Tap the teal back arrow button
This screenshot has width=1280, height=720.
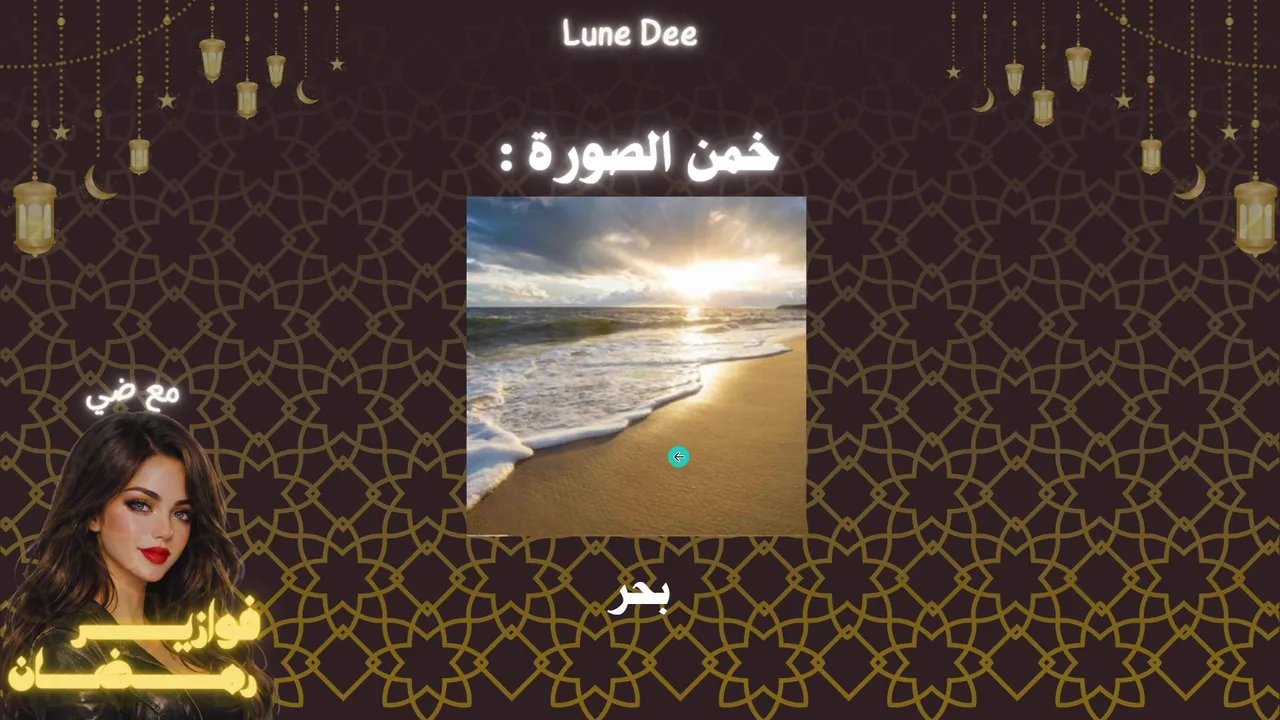point(678,457)
